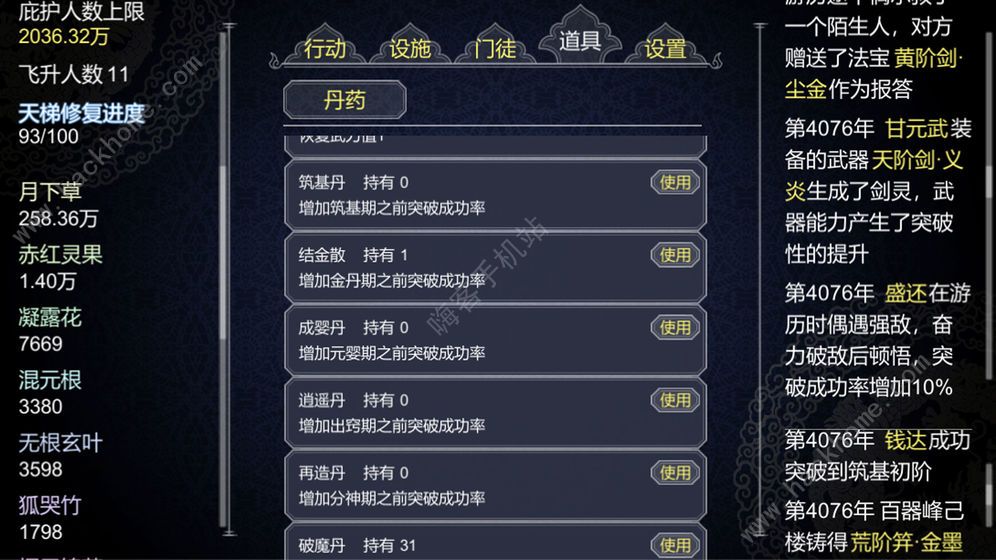
Task: Open the 设置 tab
Action: pos(665,48)
